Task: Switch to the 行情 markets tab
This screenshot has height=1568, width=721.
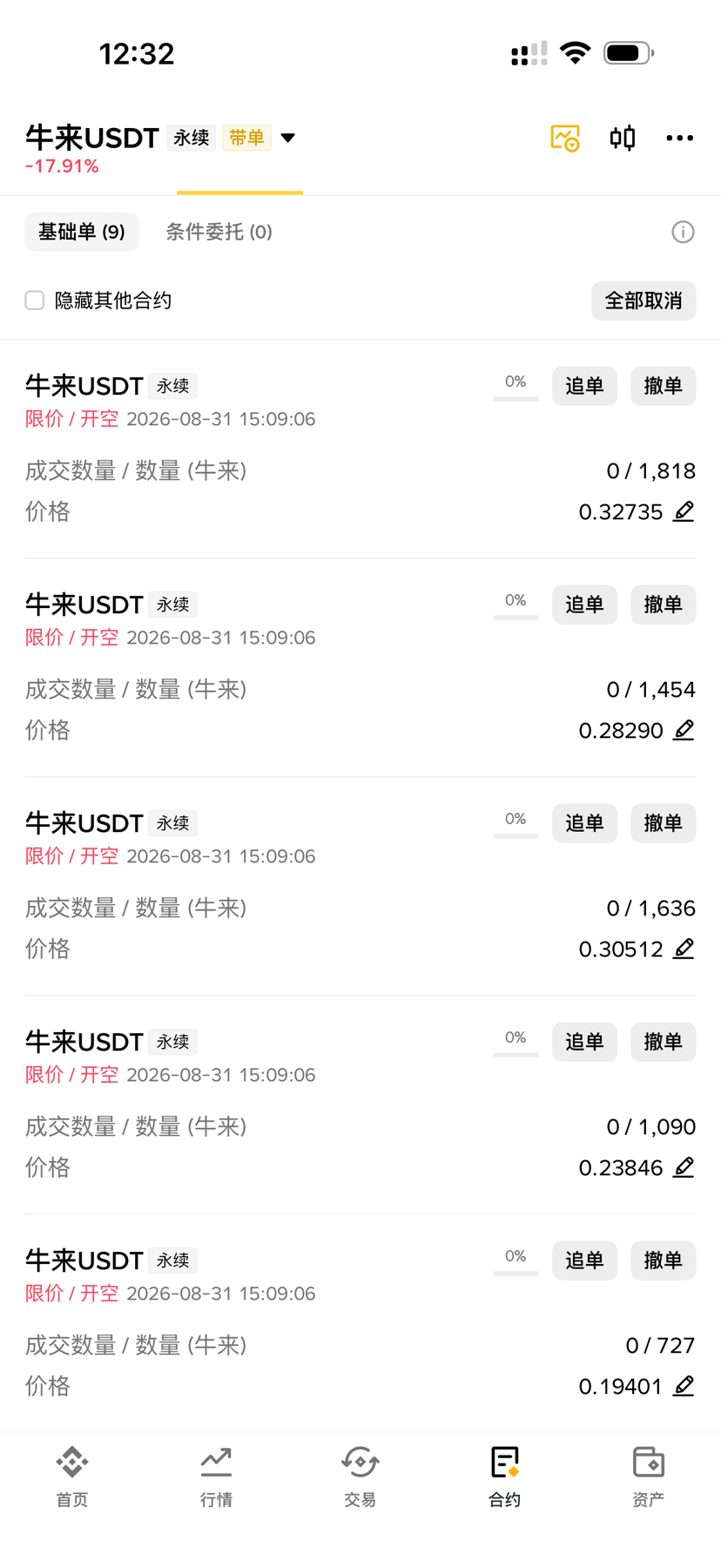Action: point(216,1476)
